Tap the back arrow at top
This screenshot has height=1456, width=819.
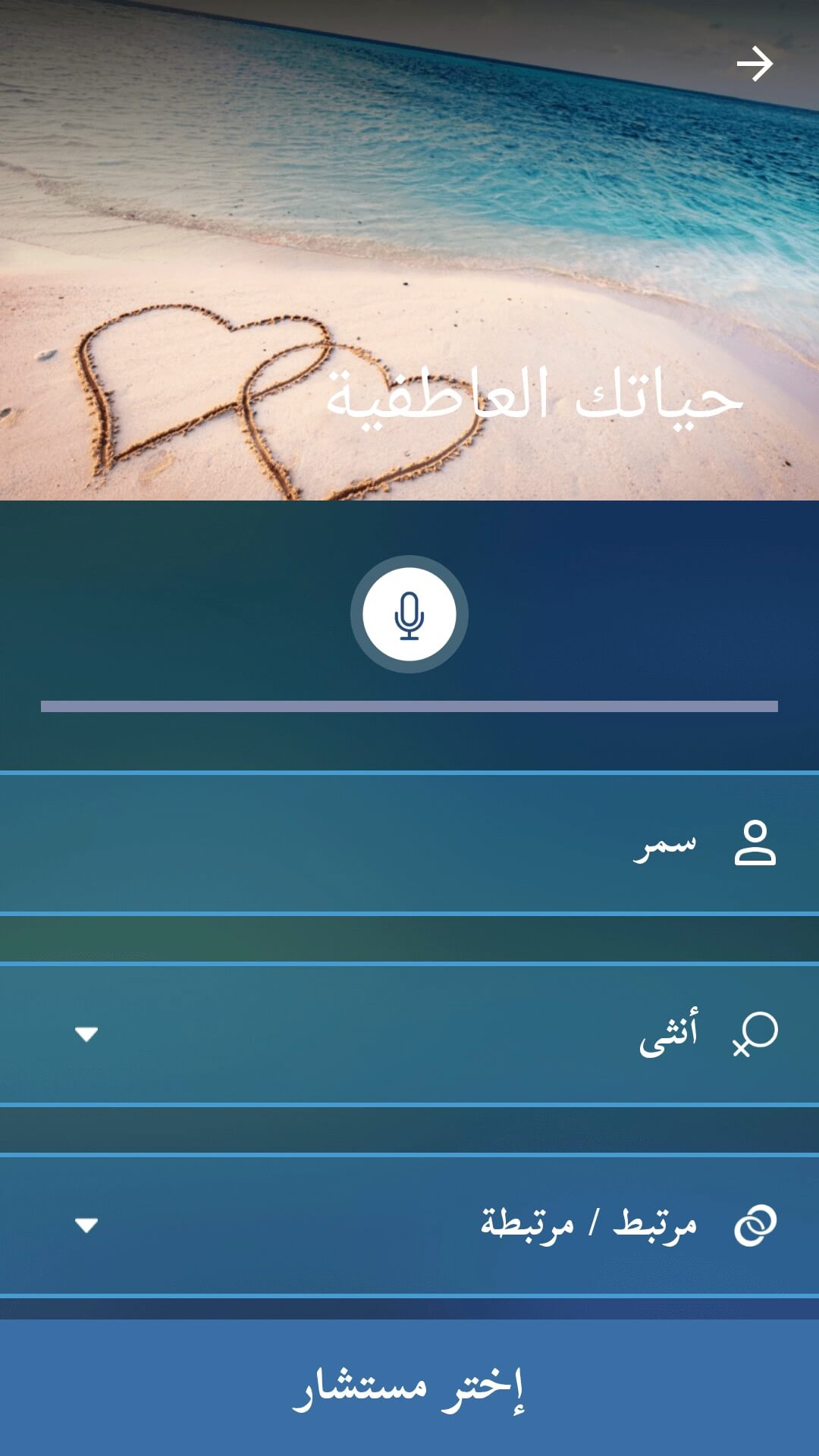pyautogui.click(x=754, y=64)
